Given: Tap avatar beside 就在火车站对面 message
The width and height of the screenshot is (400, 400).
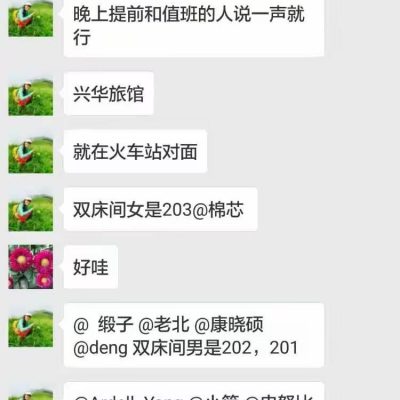Looking at the screenshot, I should [31, 155].
